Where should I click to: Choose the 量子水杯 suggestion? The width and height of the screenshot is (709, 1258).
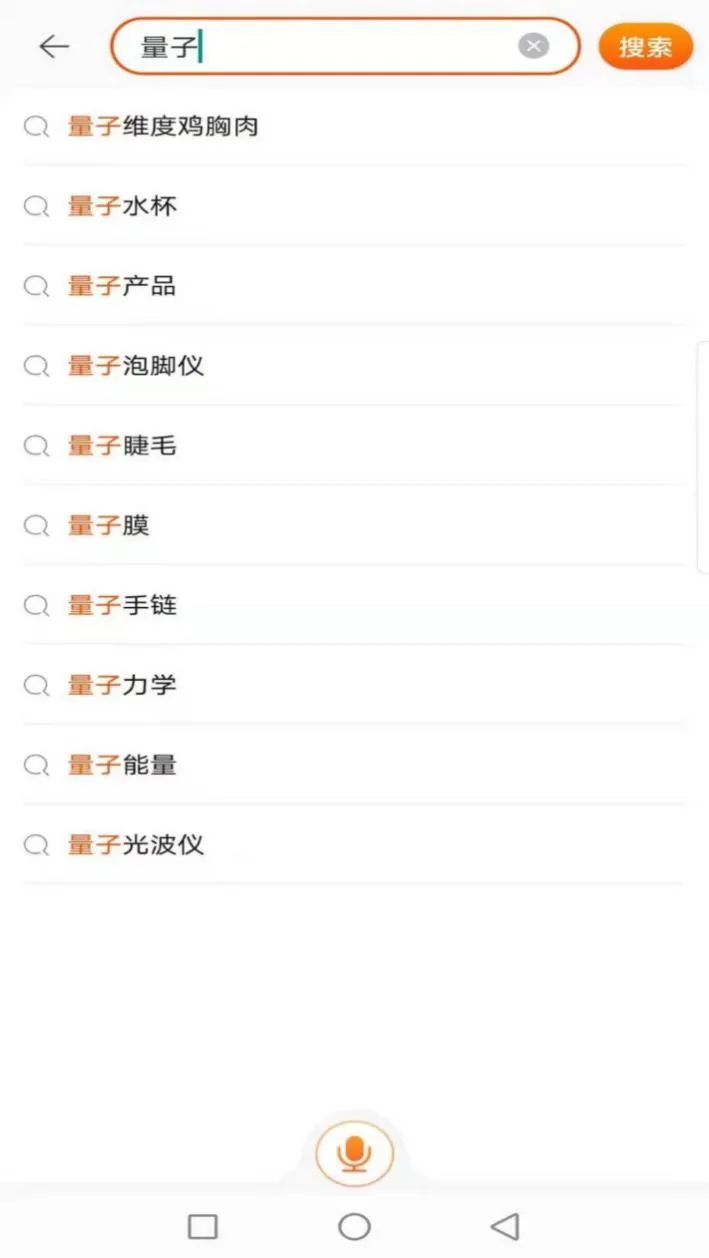[x=354, y=206]
